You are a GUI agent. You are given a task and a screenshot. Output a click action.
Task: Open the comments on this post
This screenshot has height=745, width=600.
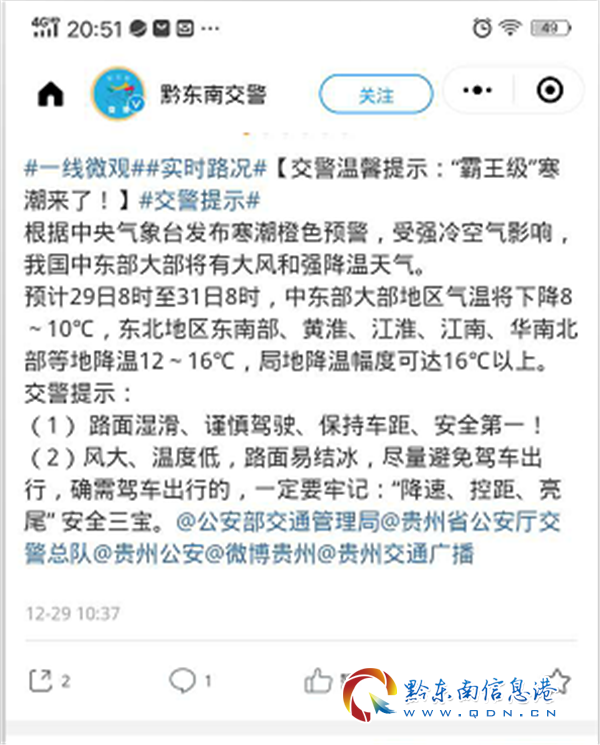[x=182, y=681]
